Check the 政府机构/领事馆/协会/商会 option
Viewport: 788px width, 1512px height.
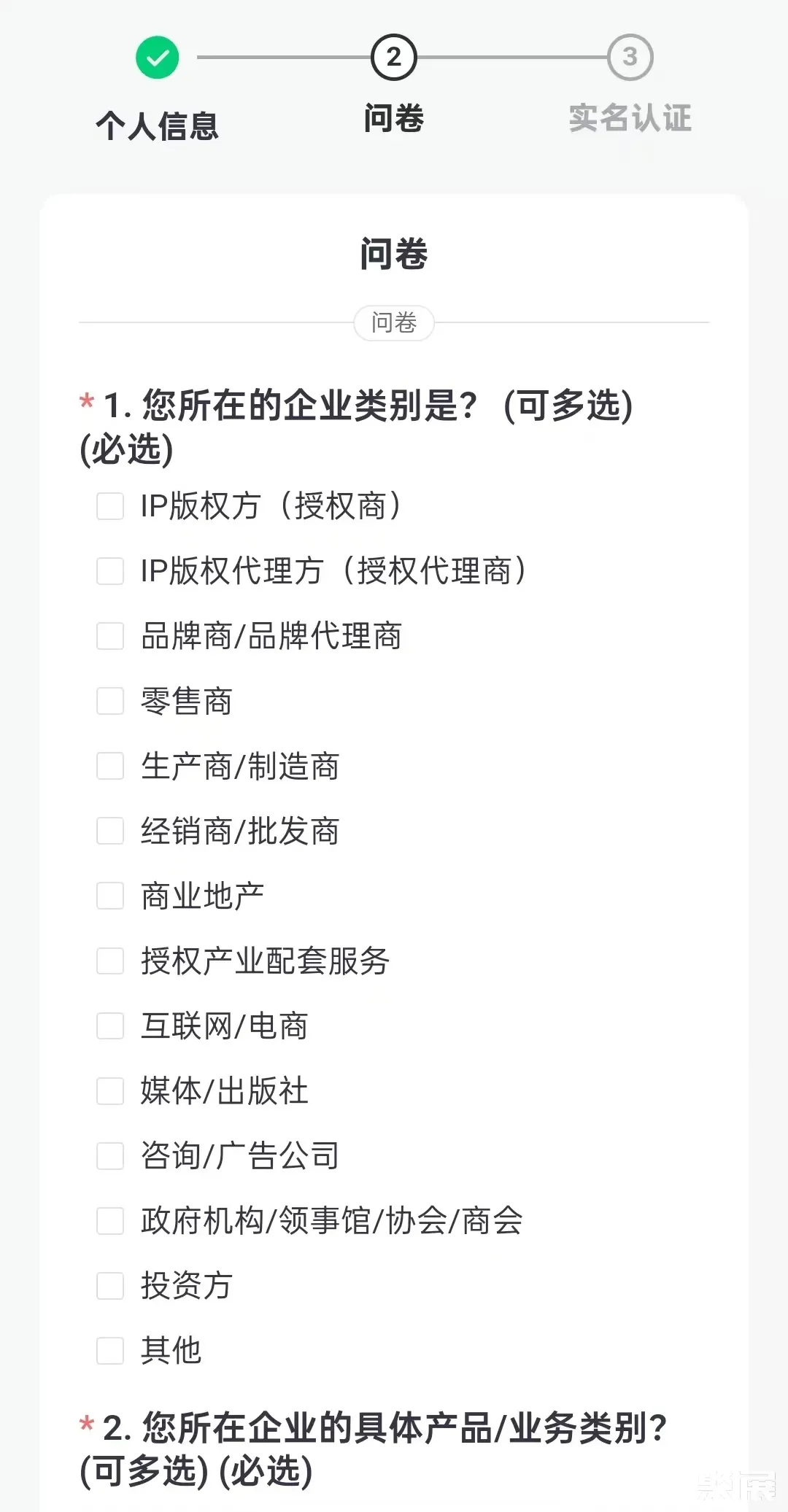click(x=110, y=1220)
